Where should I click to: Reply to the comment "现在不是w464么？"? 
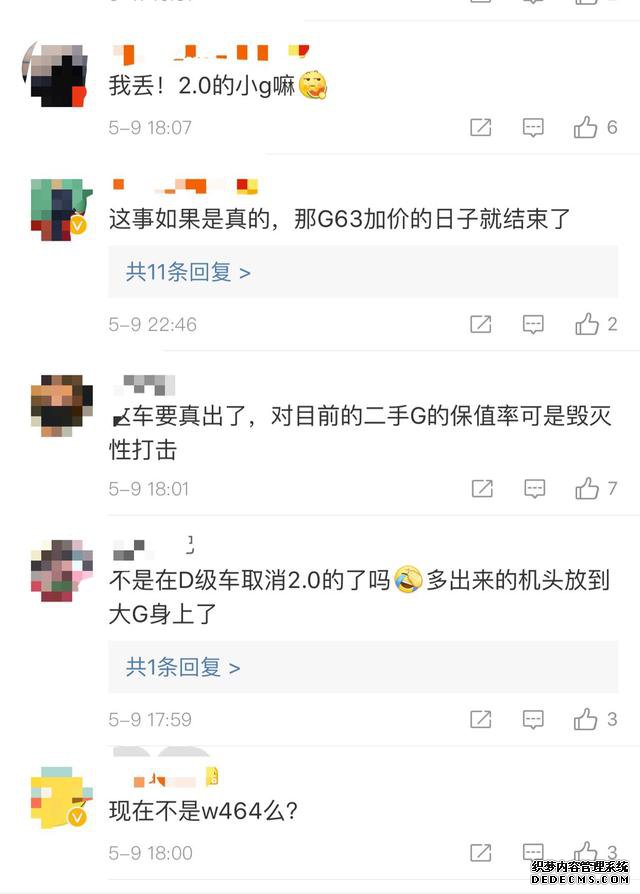534,852
